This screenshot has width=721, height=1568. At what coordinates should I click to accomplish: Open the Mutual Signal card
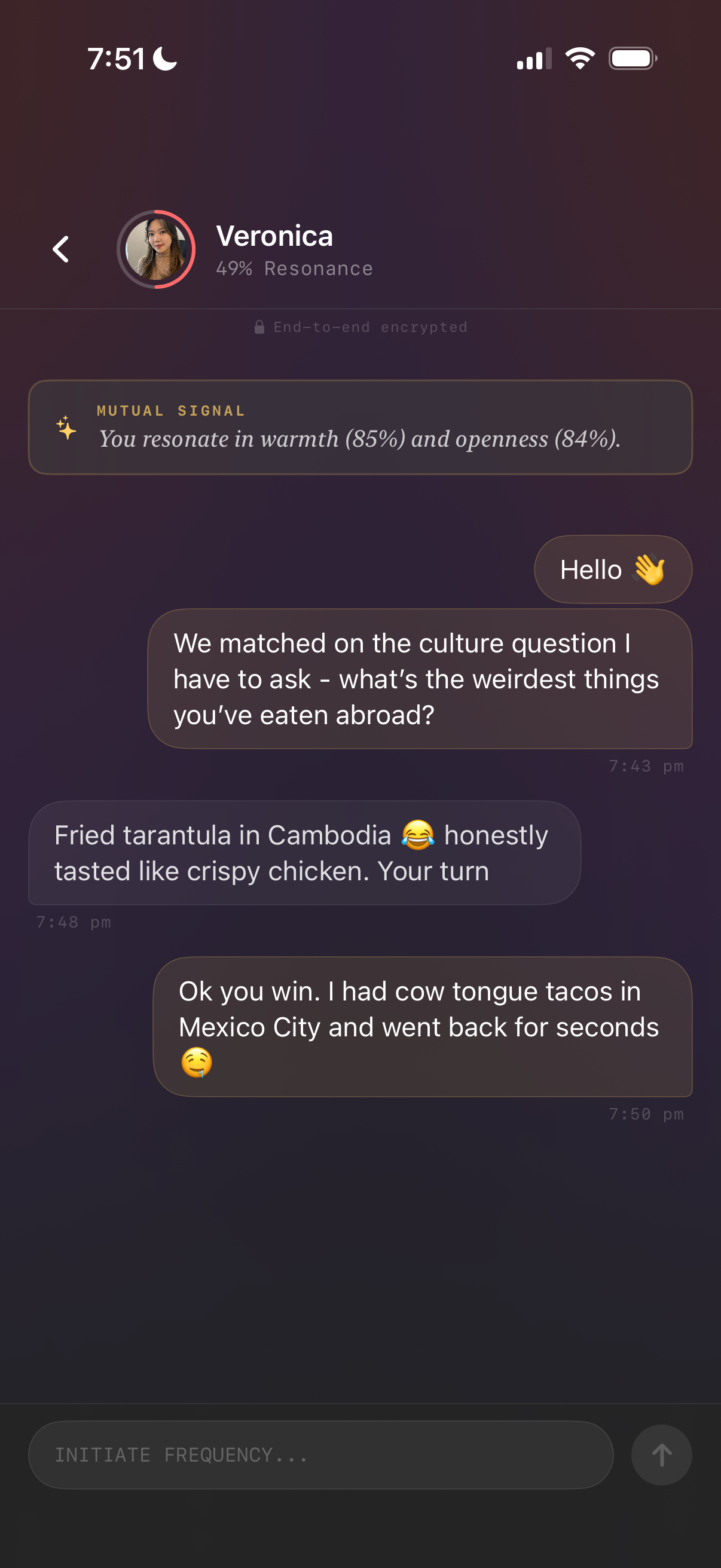click(x=360, y=426)
